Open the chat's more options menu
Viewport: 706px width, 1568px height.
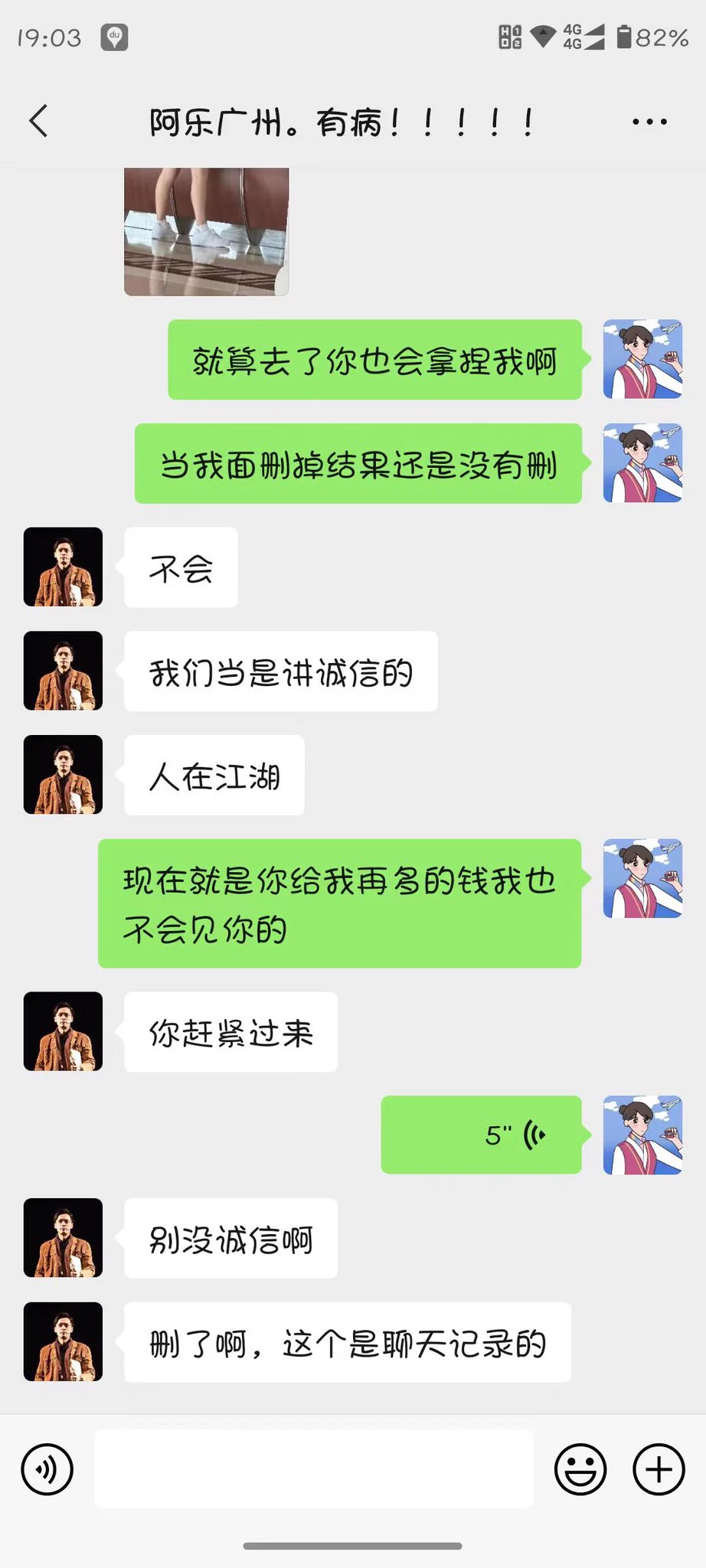point(649,122)
